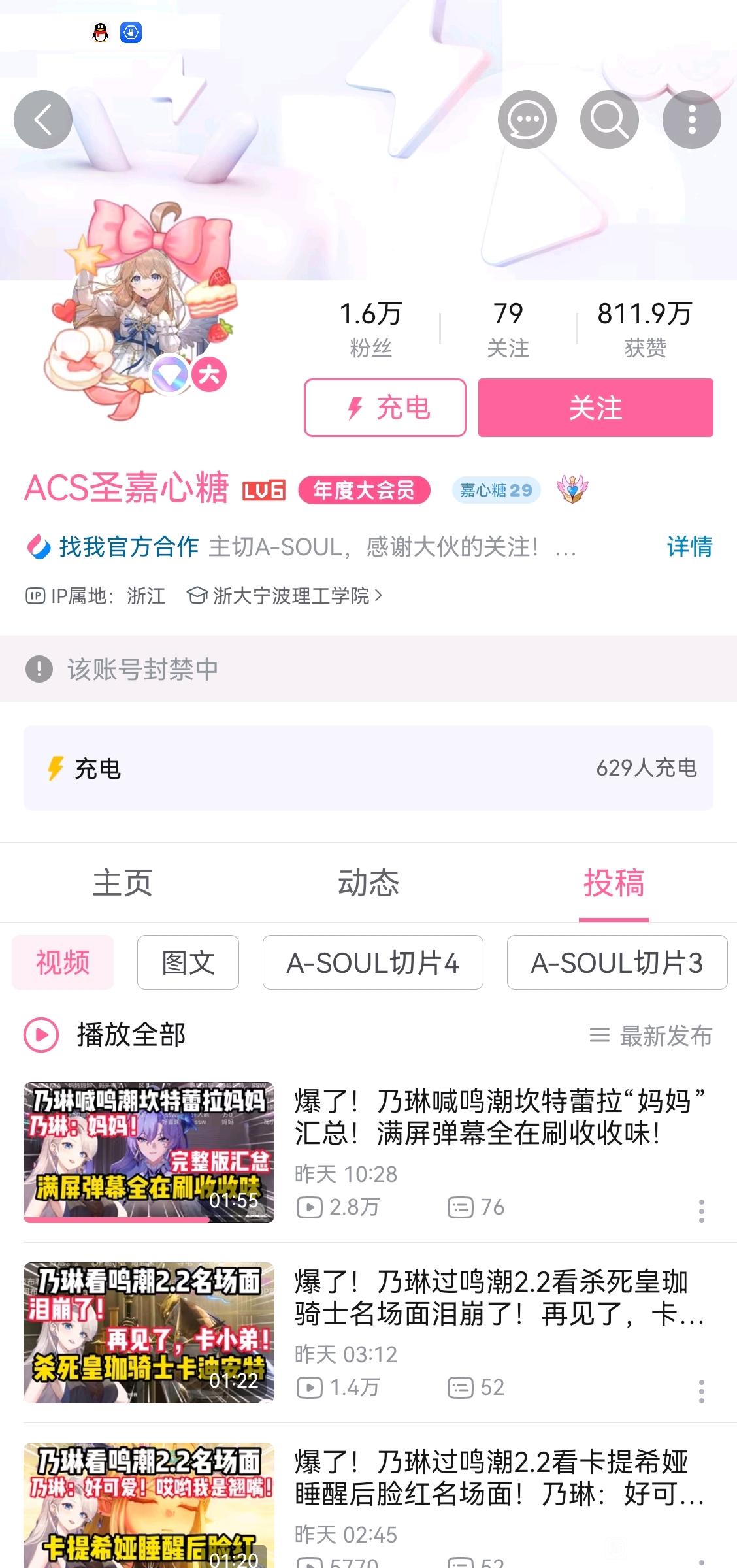Open the top overflow menu

pyautogui.click(x=691, y=120)
